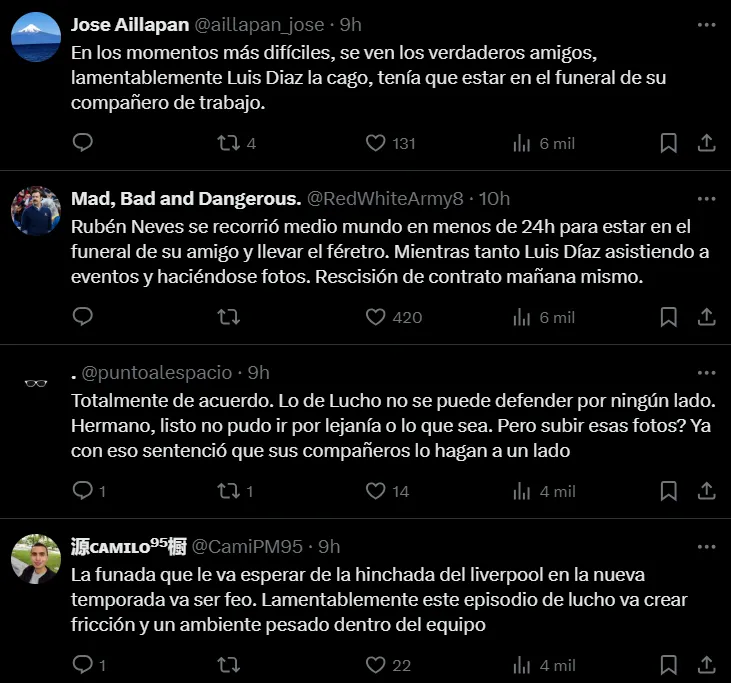731x683 pixels.
Task: Share Jose Aillapan's tweet
Action: (x=706, y=143)
